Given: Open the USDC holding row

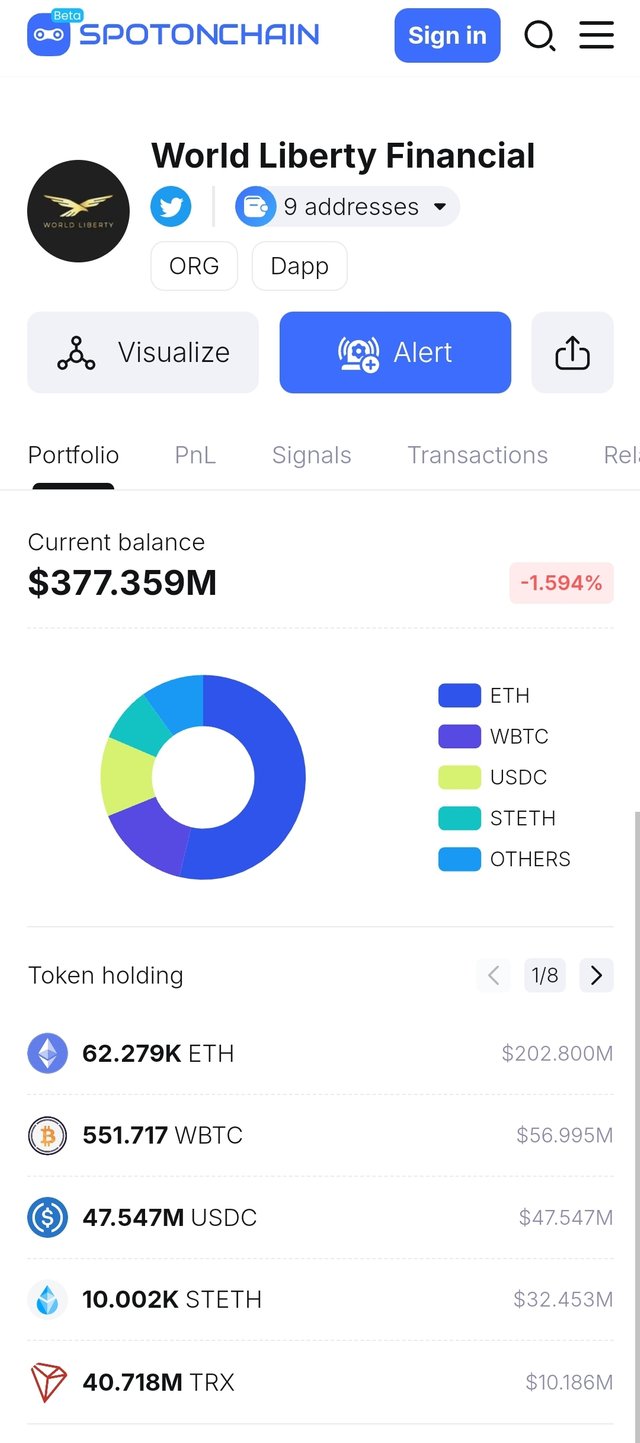Looking at the screenshot, I should coord(320,1217).
